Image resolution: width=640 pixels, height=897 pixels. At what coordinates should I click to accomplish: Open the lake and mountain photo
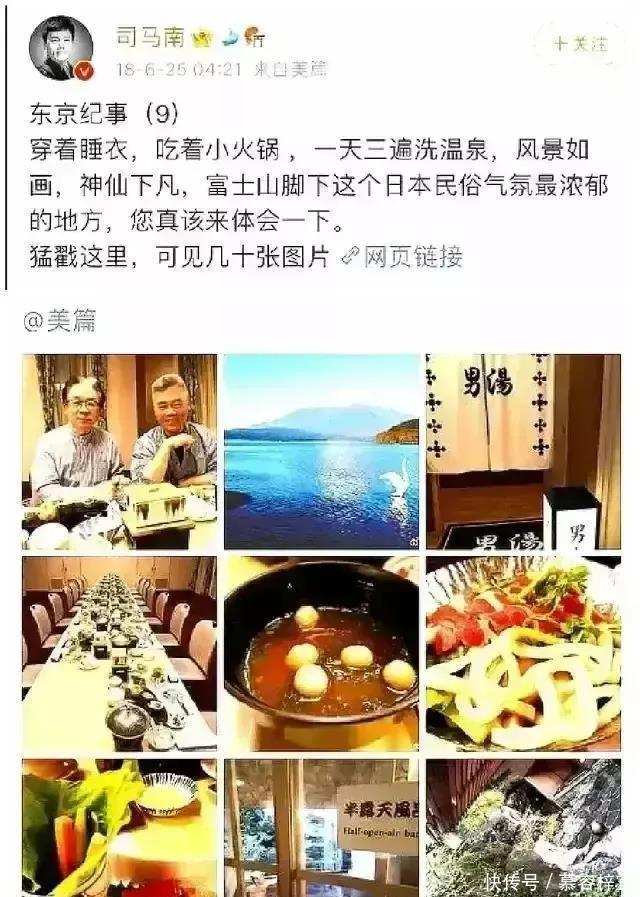point(321,451)
